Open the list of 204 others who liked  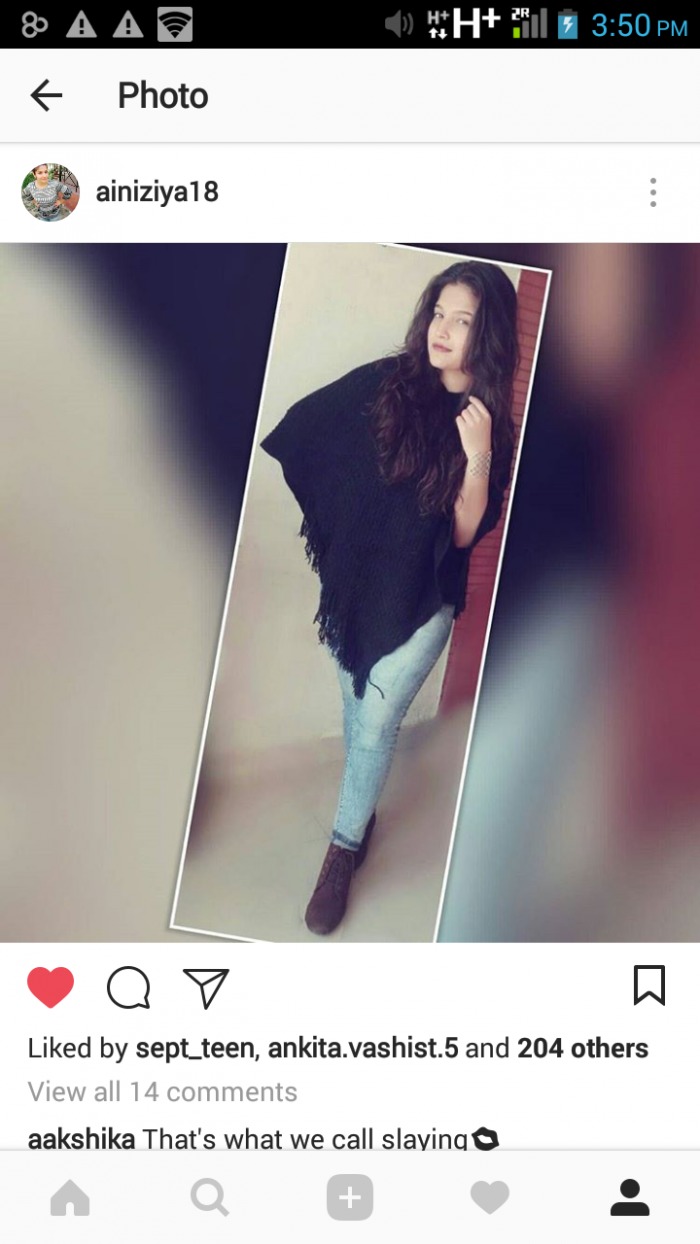coord(582,1048)
